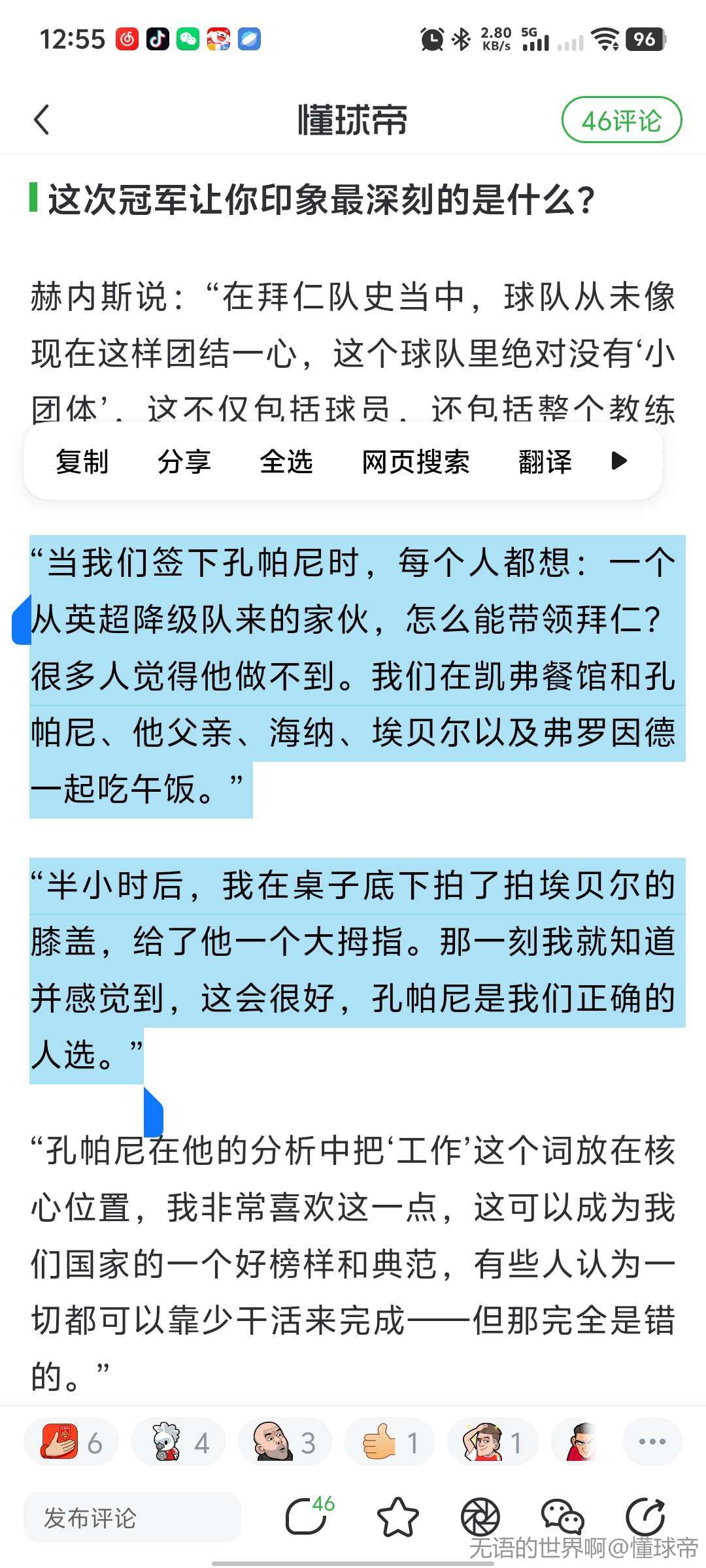Tap the red emoji reaction with 6
This screenshot has width=706, height=1568.
(71, 1443)
